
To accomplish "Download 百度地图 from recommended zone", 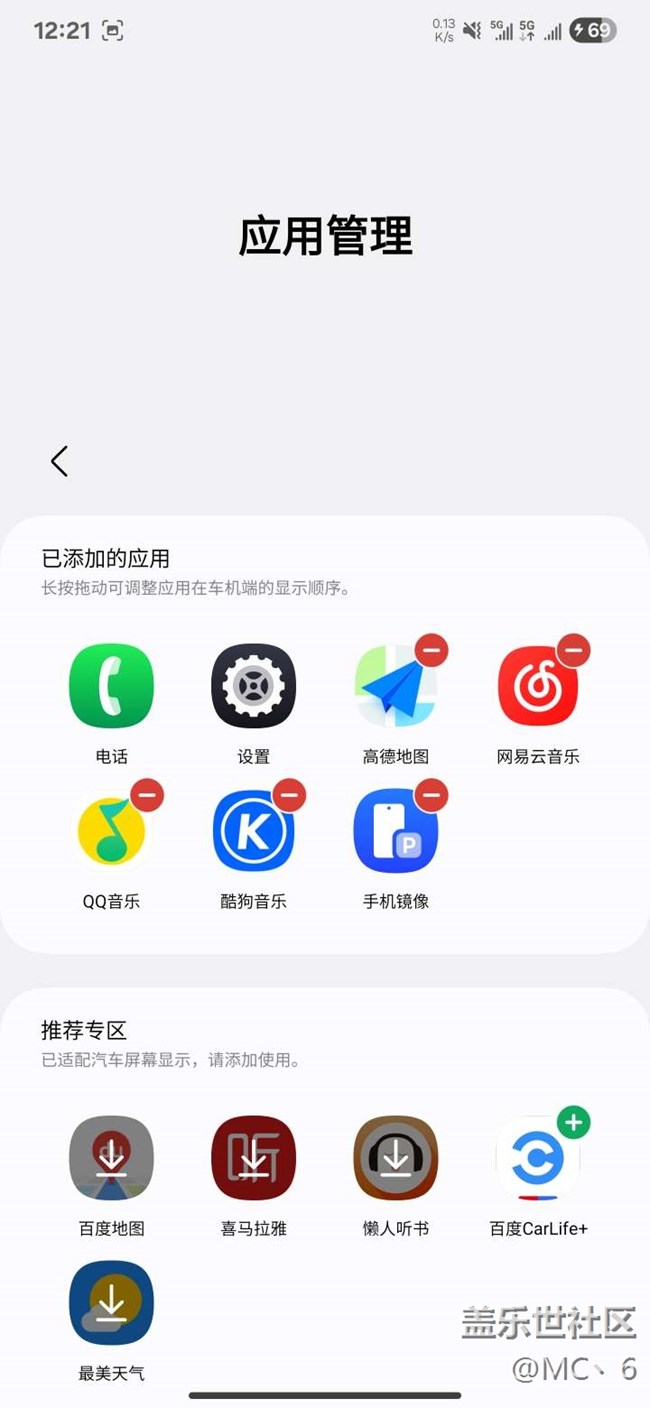I will click(x=111, y=1158).
